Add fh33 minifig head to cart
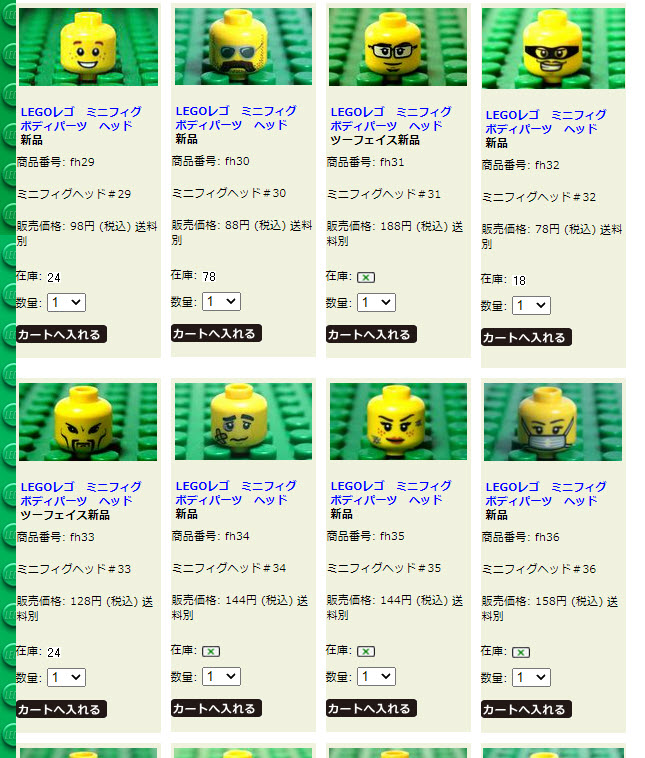Image resolution: width=645 pixels, height=758 pixels. [60, 709]
